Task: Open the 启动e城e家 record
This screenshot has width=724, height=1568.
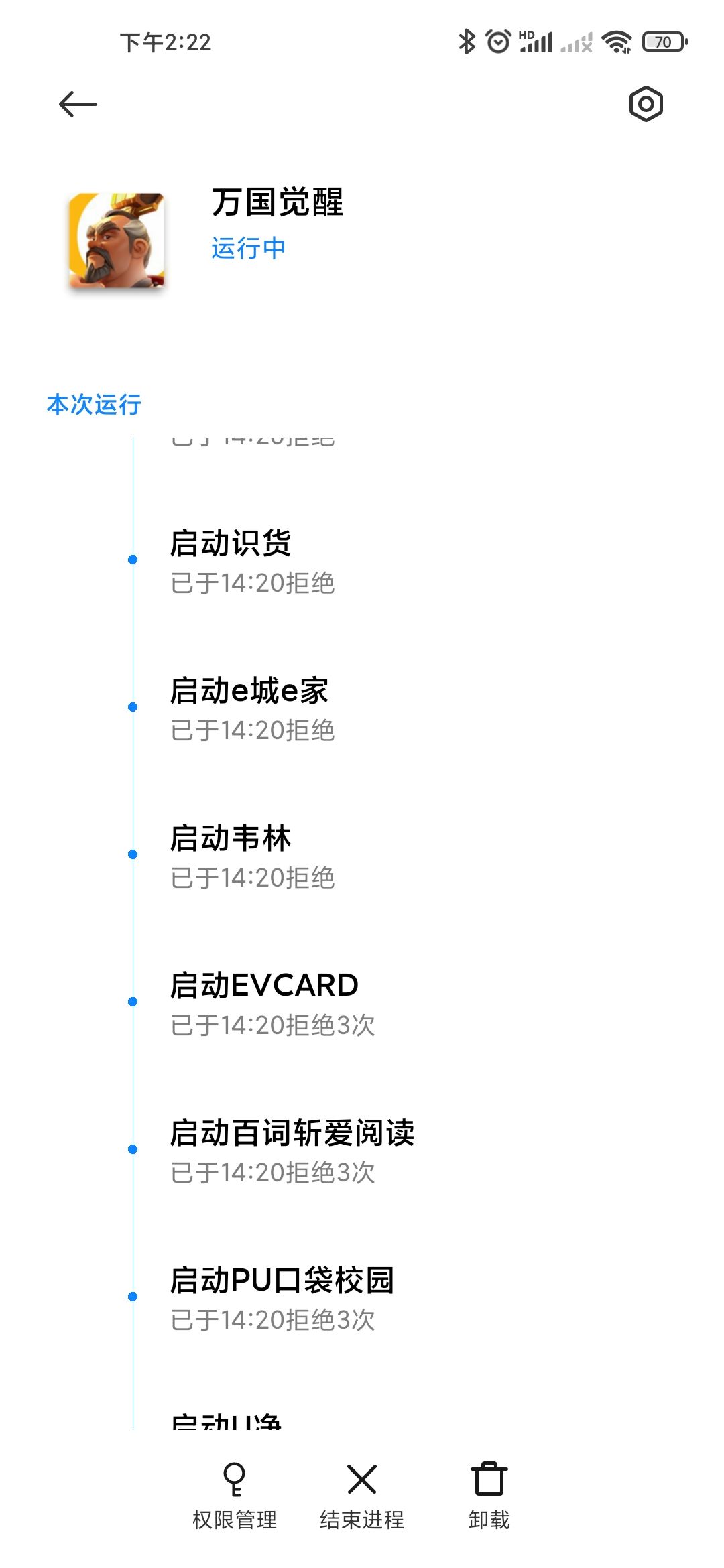Action: click(362, 709)
